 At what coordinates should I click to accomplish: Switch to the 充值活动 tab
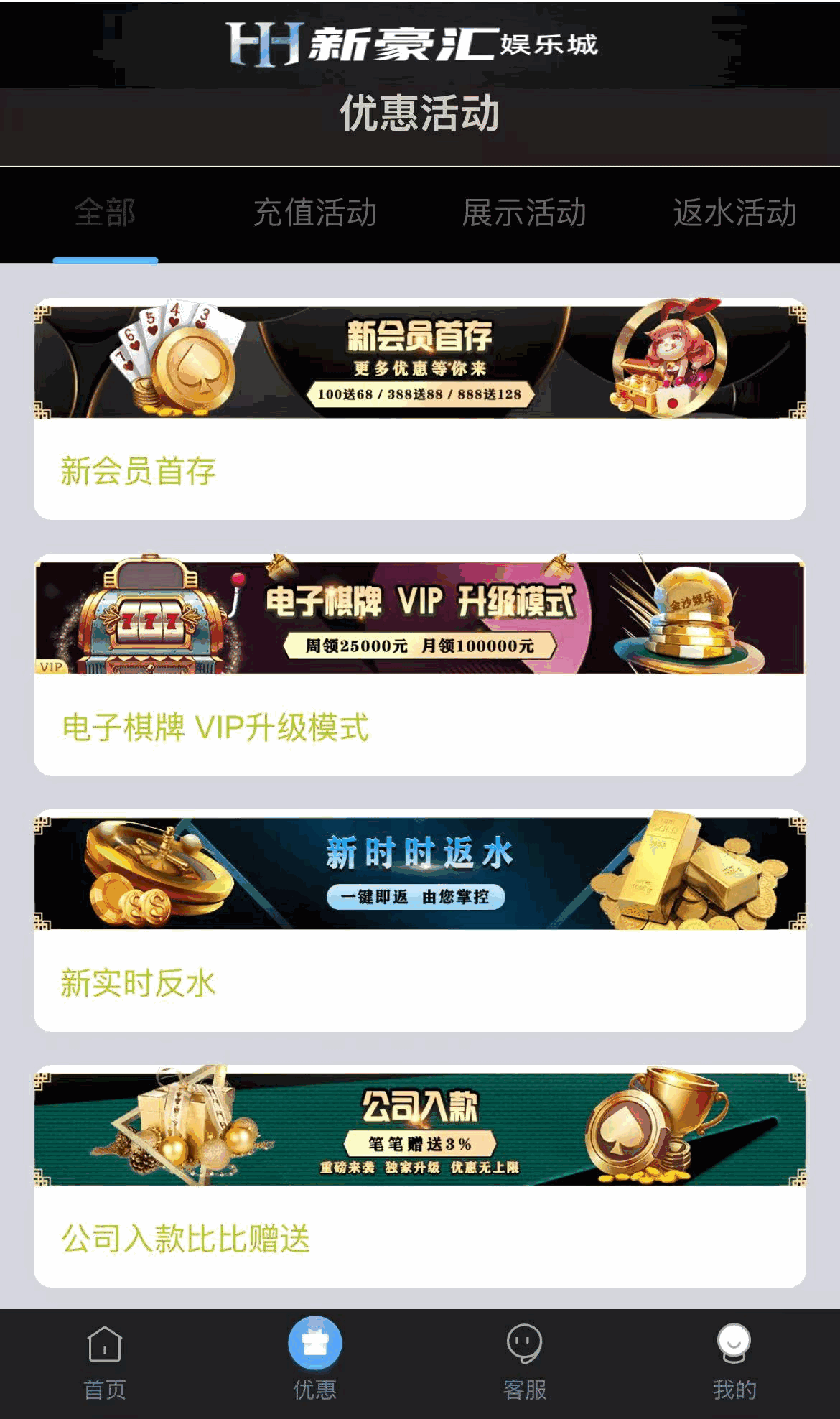click(314, 213)
